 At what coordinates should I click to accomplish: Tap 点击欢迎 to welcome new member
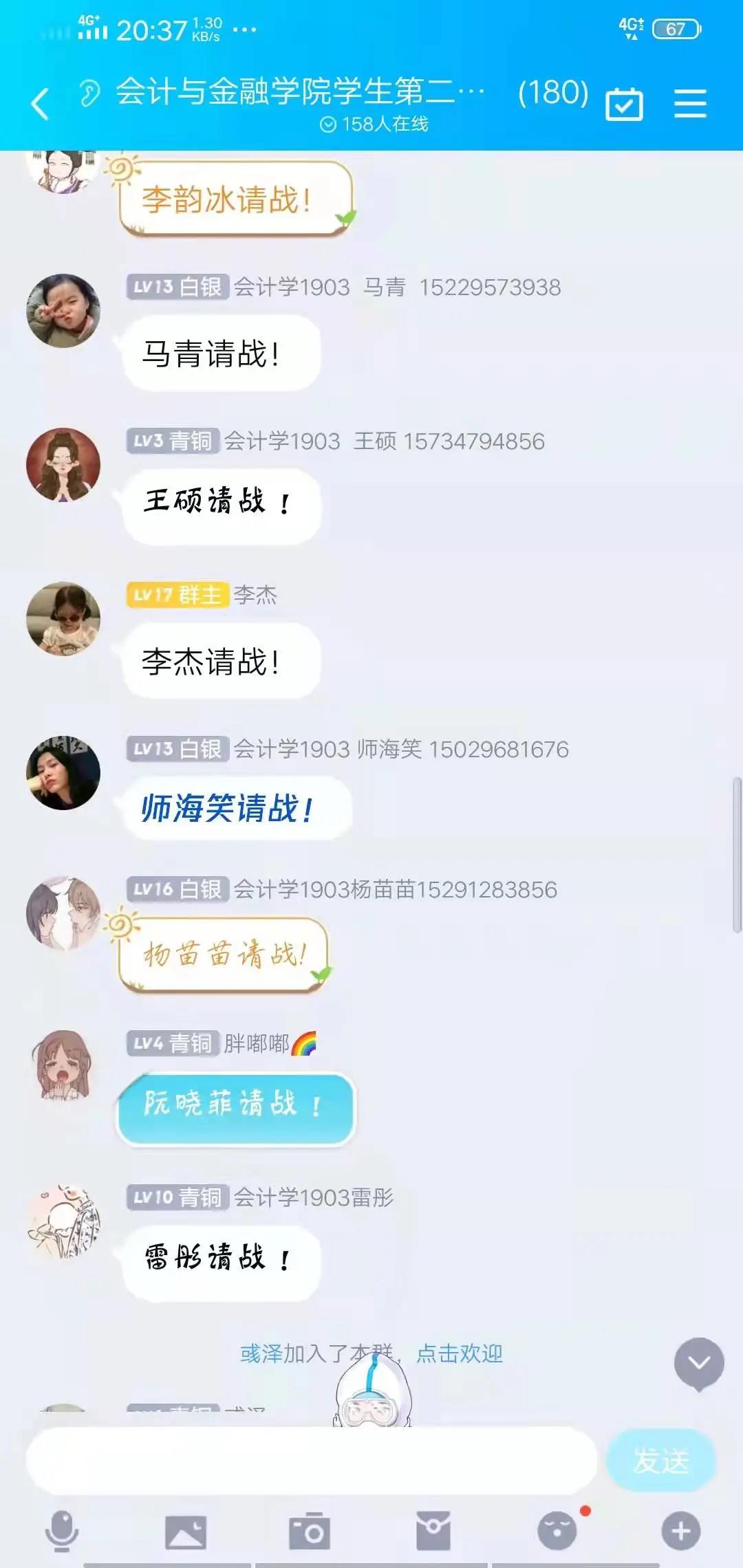(x=459, y=1353)
